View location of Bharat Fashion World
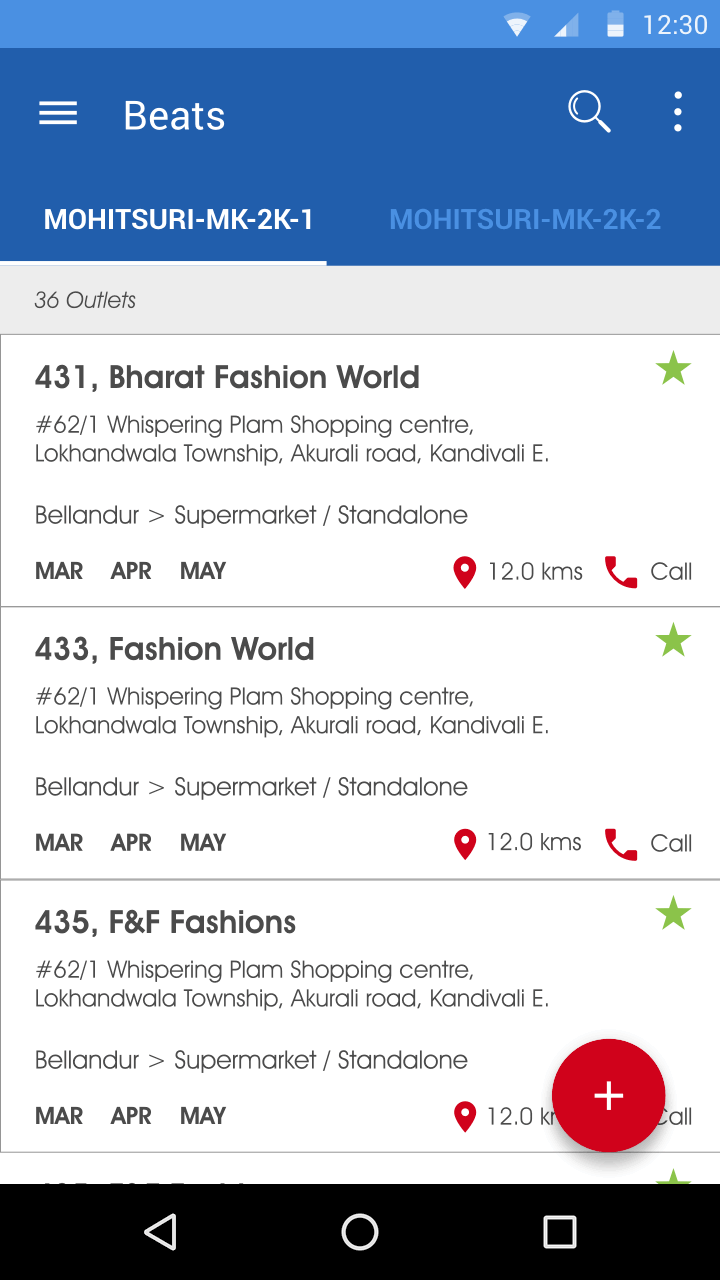The height and width of the screenshot is (1280, 720). [518, 572]
